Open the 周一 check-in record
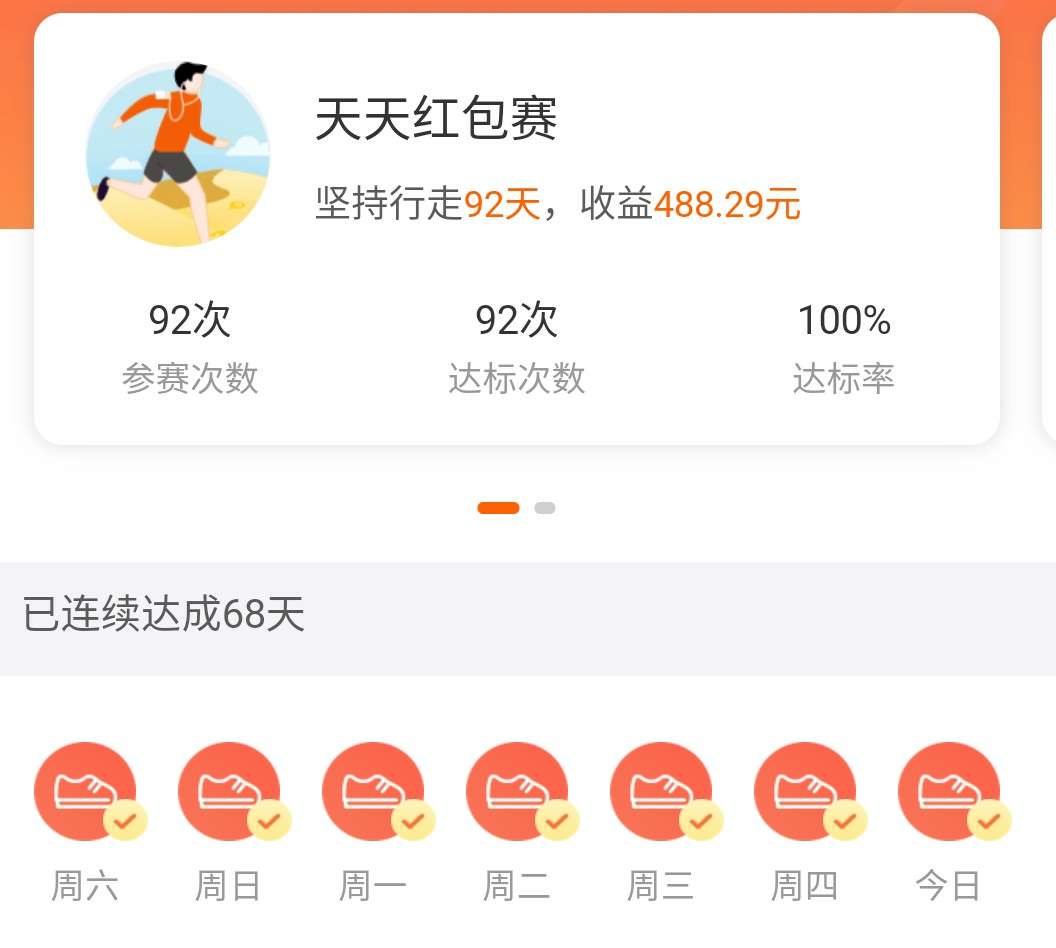This screenshot has height=948, width=1056. click(x=373, y=791)
